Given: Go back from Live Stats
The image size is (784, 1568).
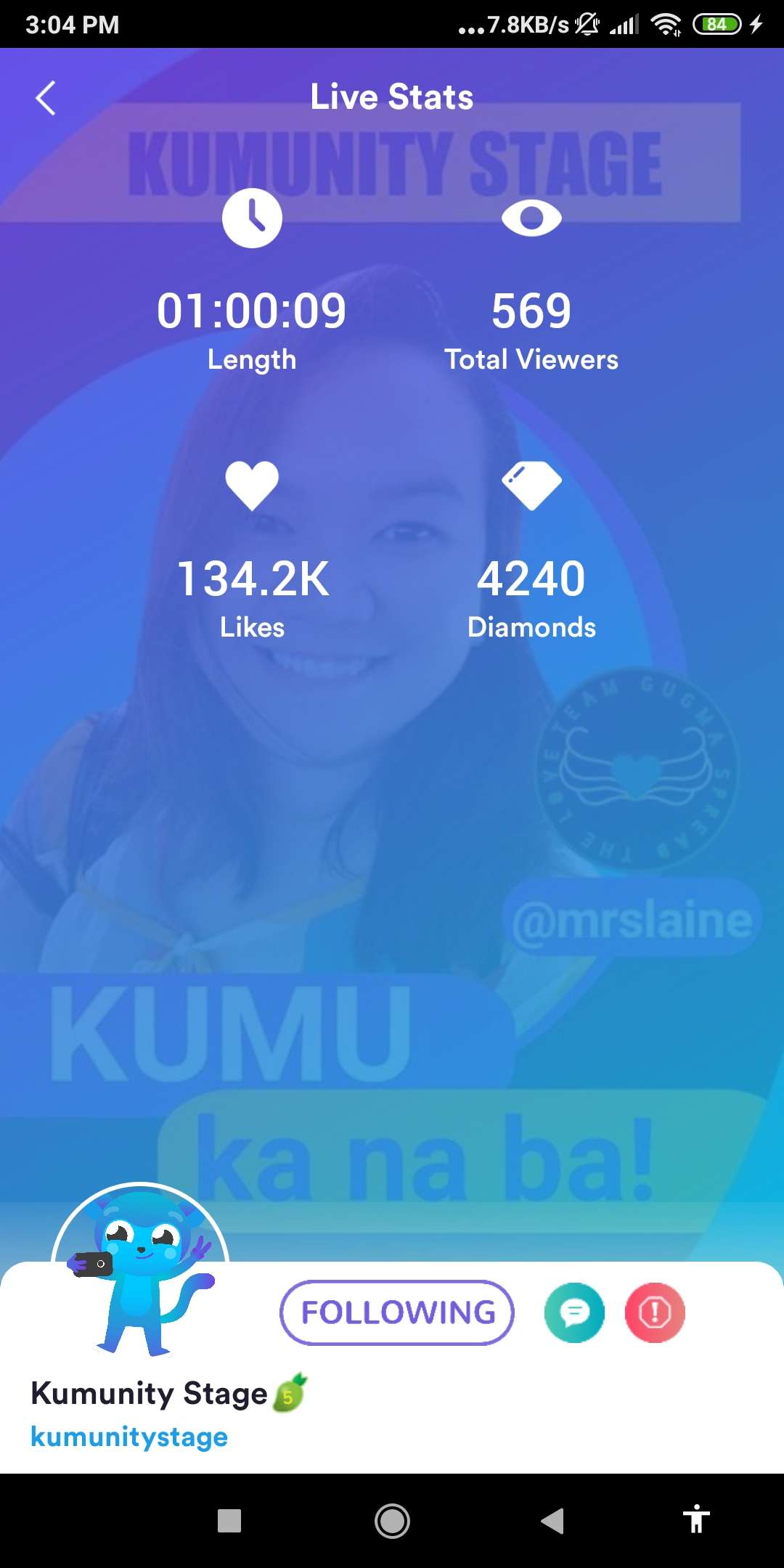Looking at the screenshot, I should pos(45,98).
